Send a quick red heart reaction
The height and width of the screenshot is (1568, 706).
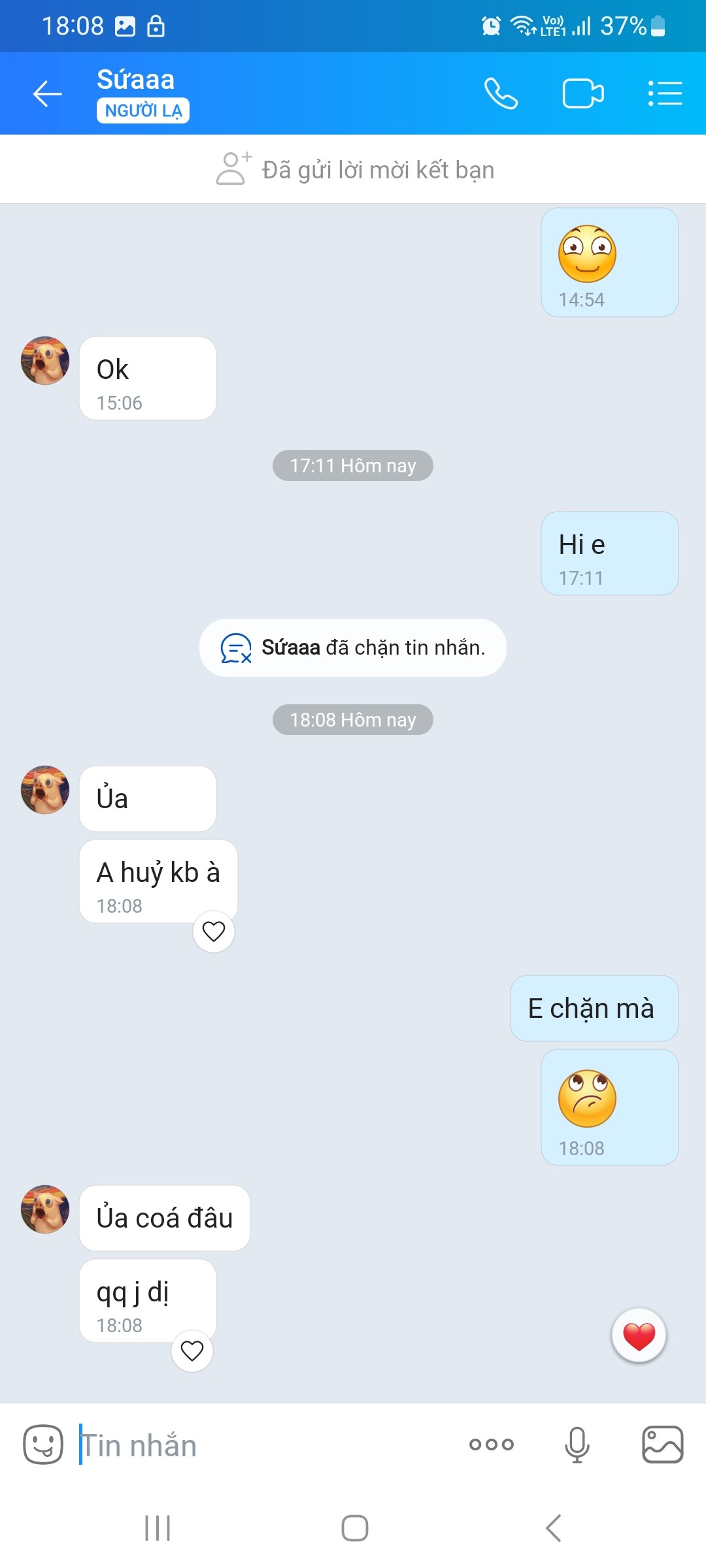[639, 1336]
